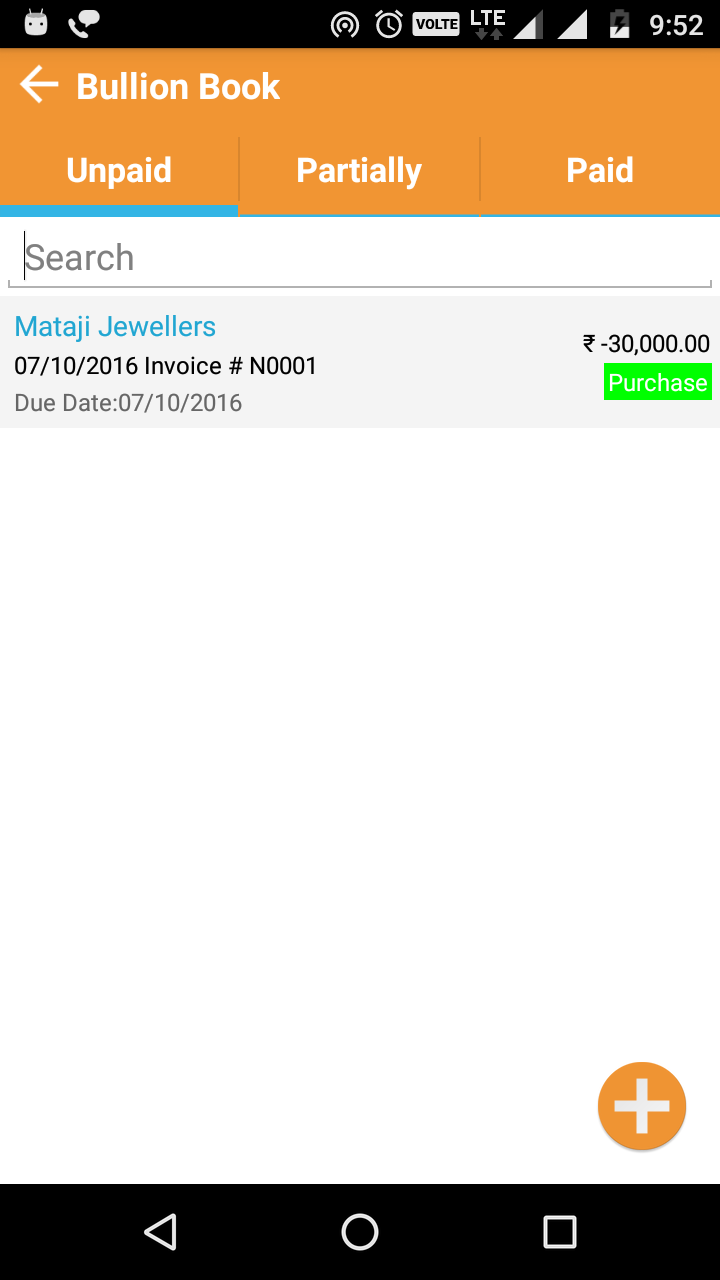
Task: Switch to the Partially tab
Action: point(359,170)
